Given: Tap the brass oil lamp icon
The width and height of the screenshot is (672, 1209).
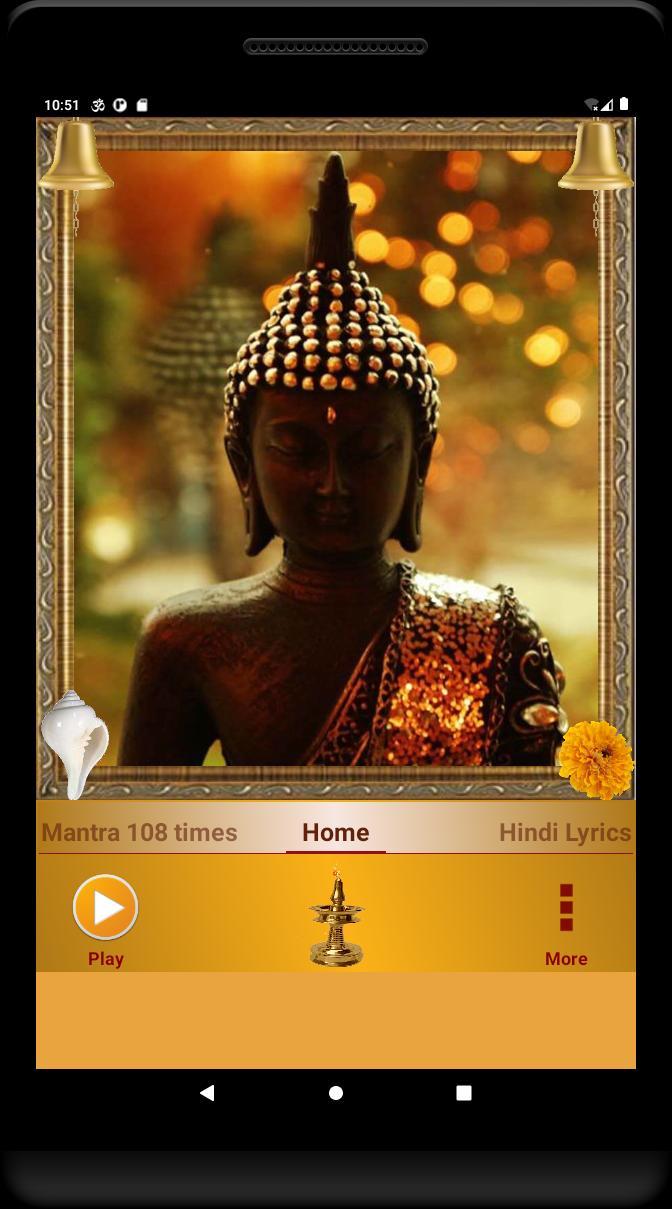Looking at the screenshot, I should 336,918.
